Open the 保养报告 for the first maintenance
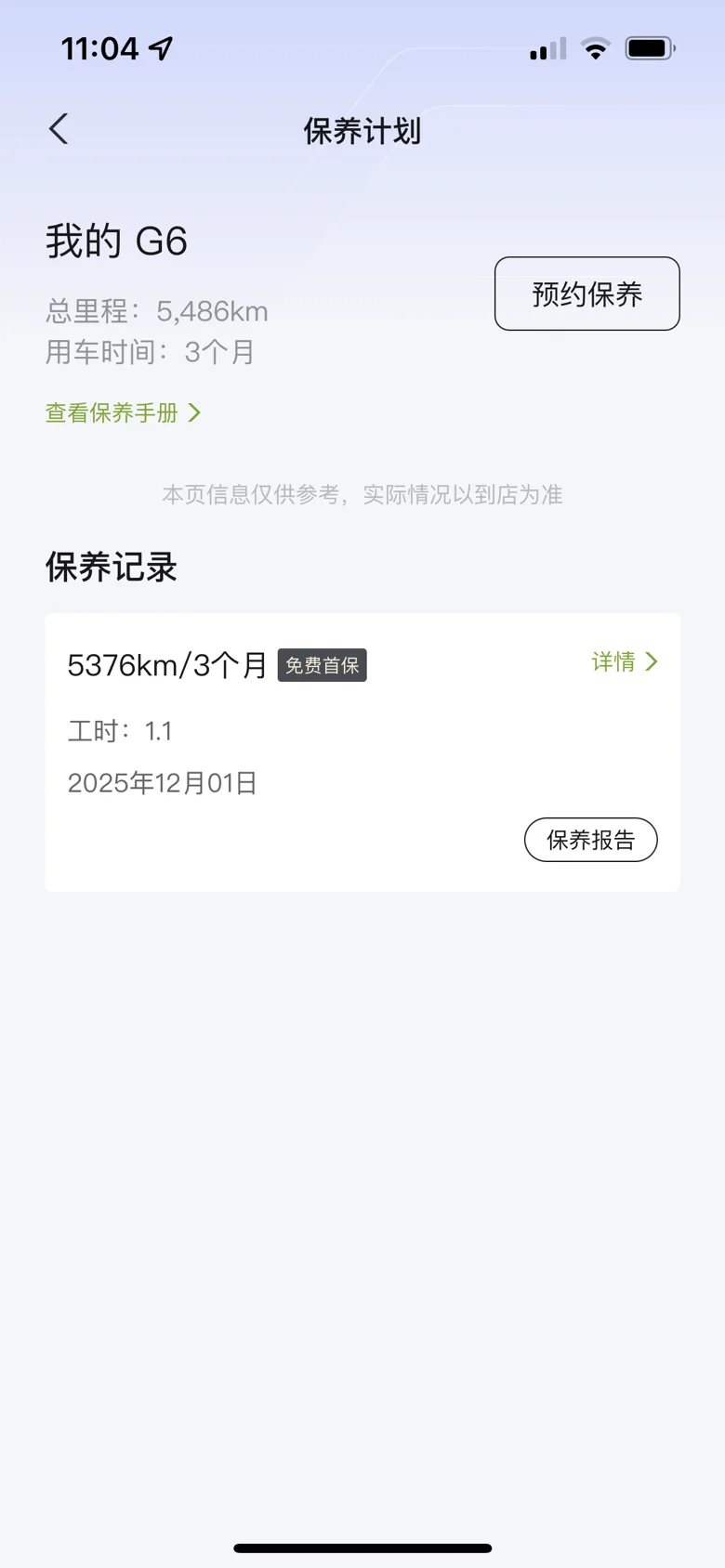725x1568 pixels. pyautogui.click(x=590, y=840)
